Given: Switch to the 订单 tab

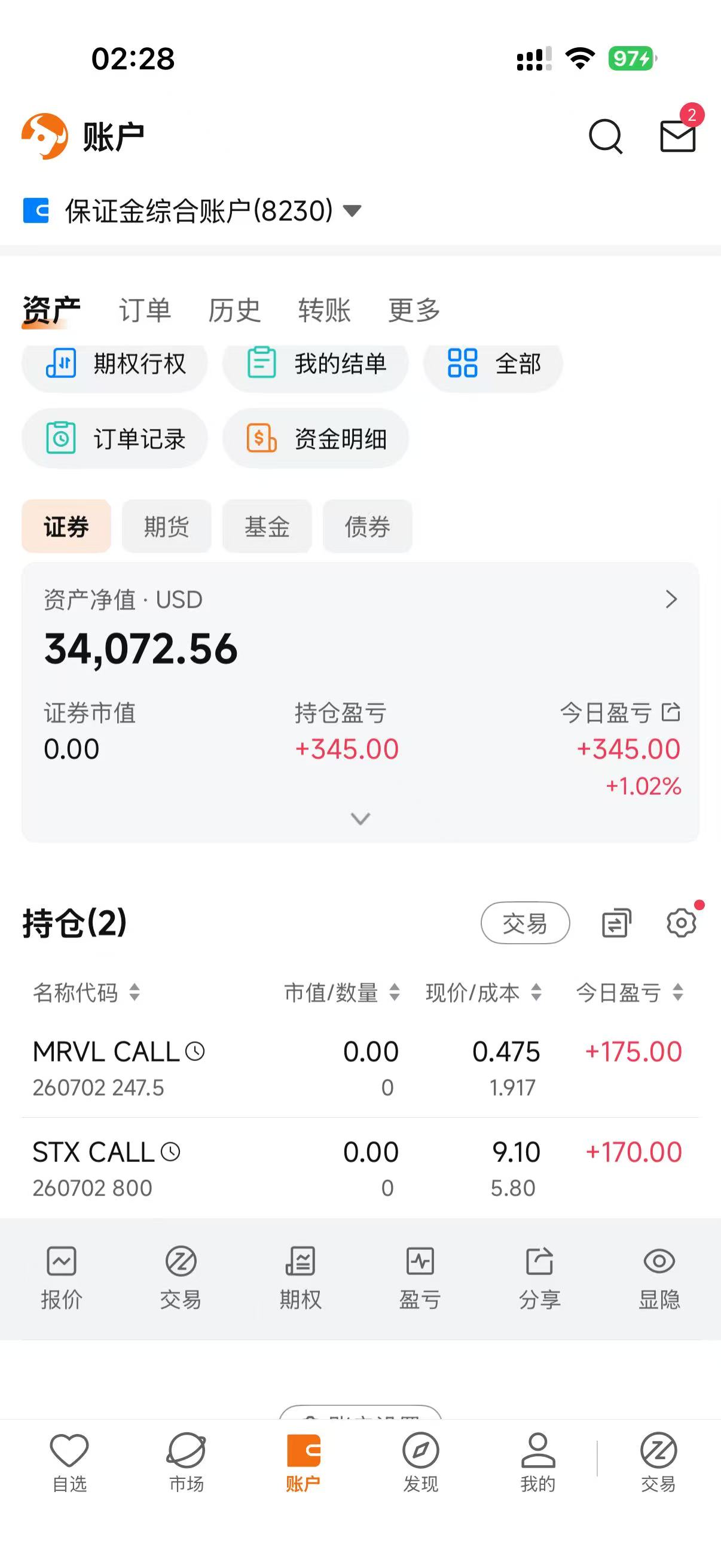Looking at the screenshot, I should [145, 310].
